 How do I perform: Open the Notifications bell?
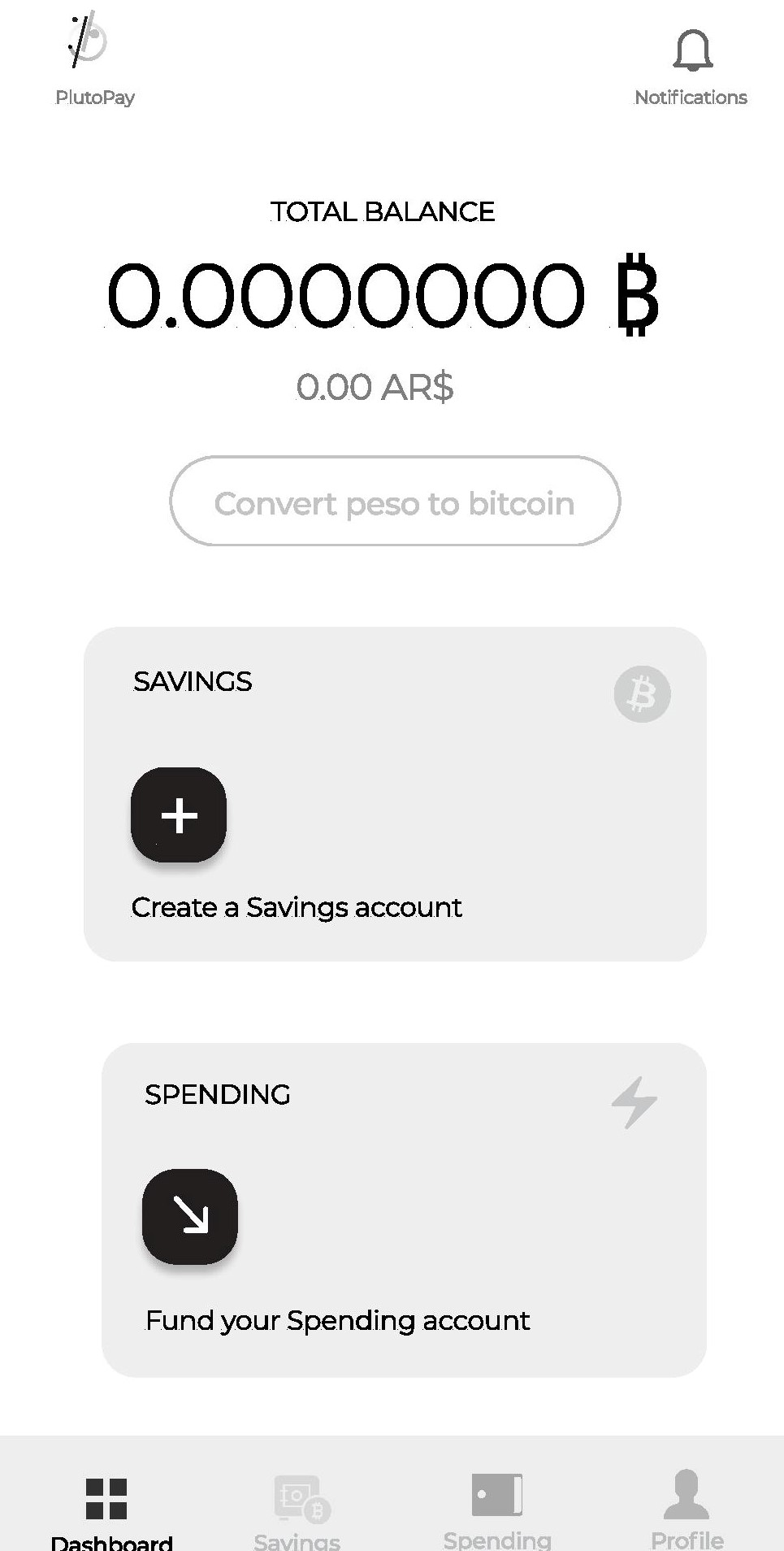coord(692,50)
